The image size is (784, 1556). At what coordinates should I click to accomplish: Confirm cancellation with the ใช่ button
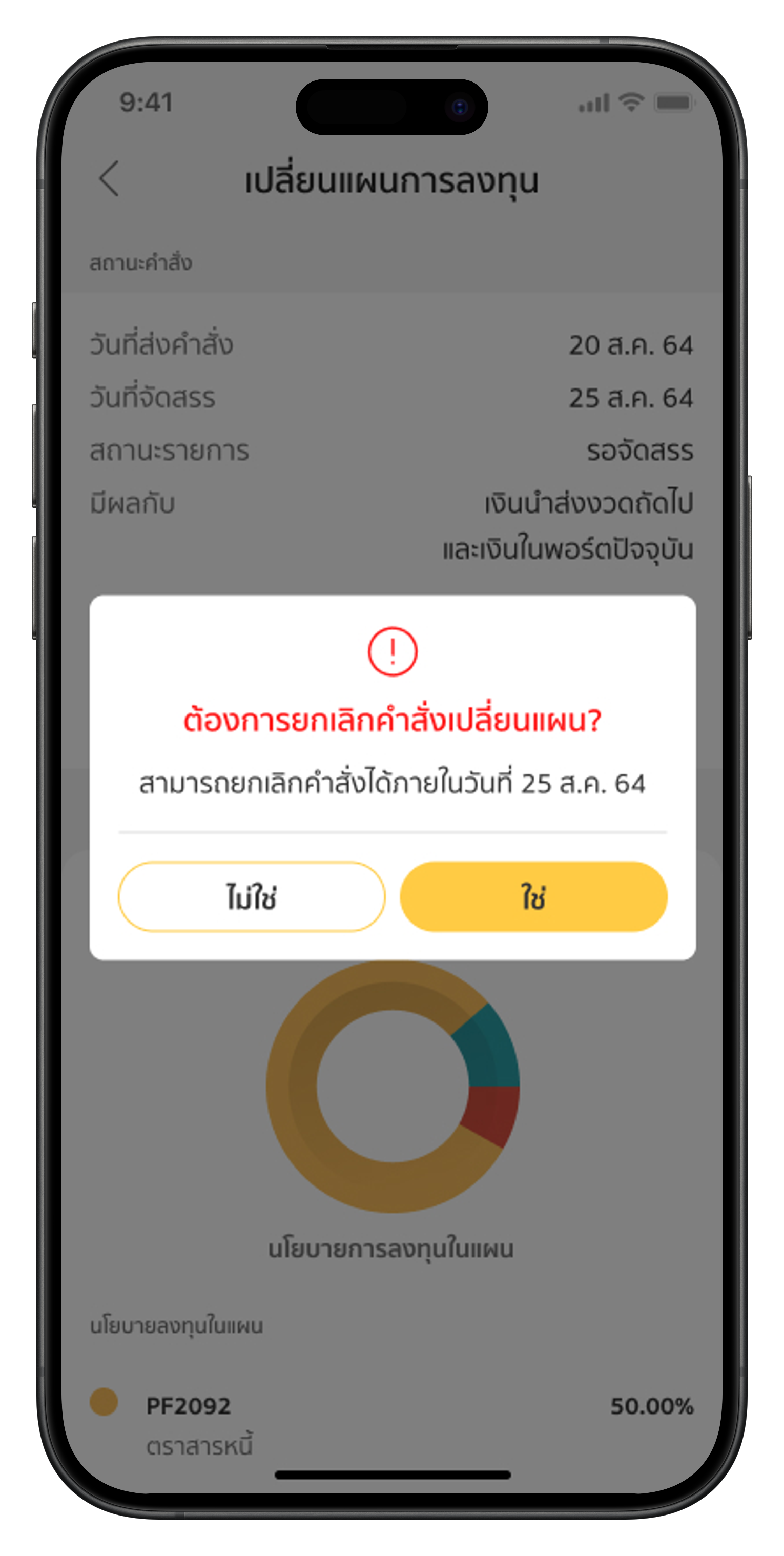(533, 896)
